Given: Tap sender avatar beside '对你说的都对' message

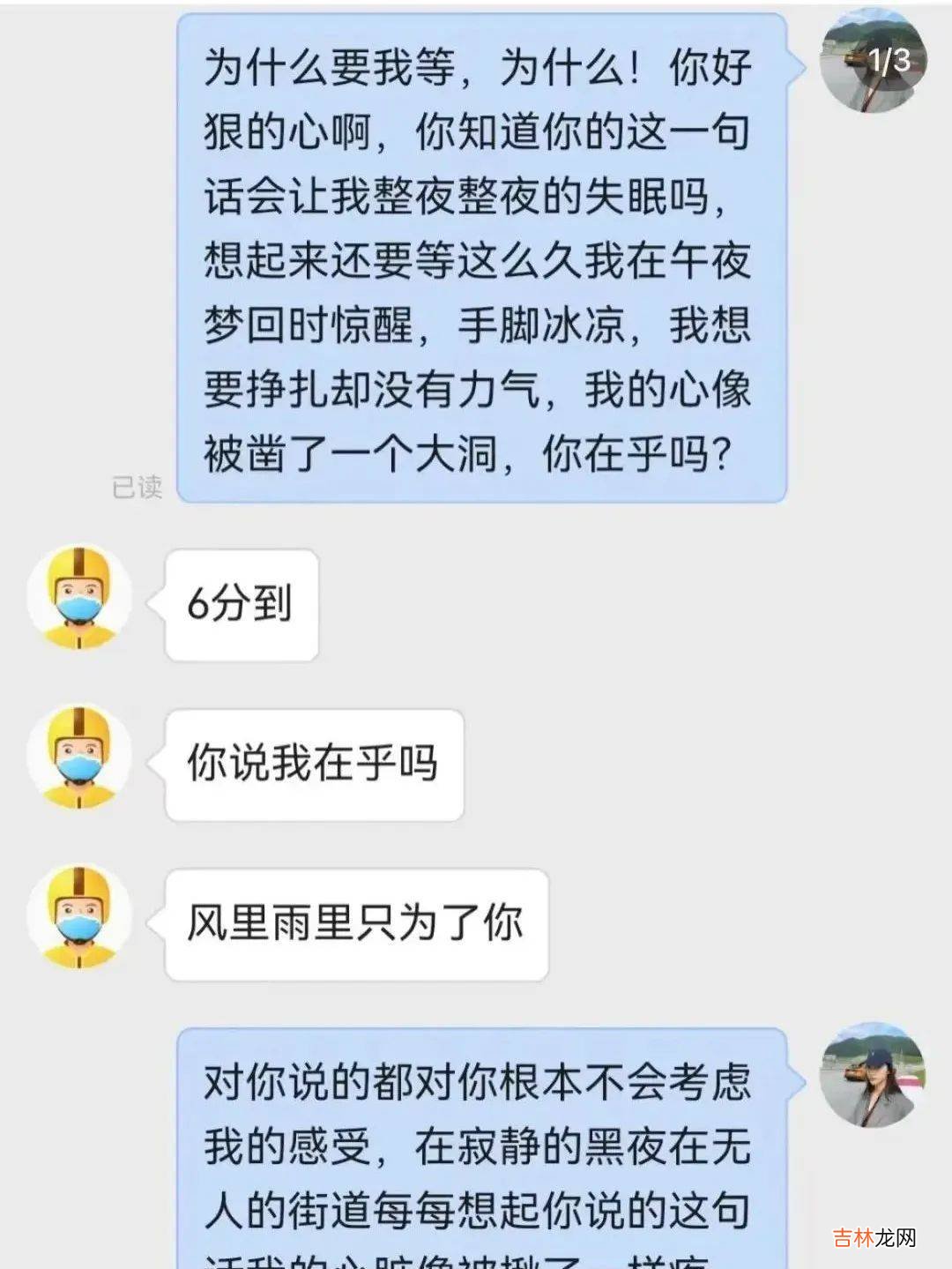Looking at the screenshot, I should (872, 1075).
